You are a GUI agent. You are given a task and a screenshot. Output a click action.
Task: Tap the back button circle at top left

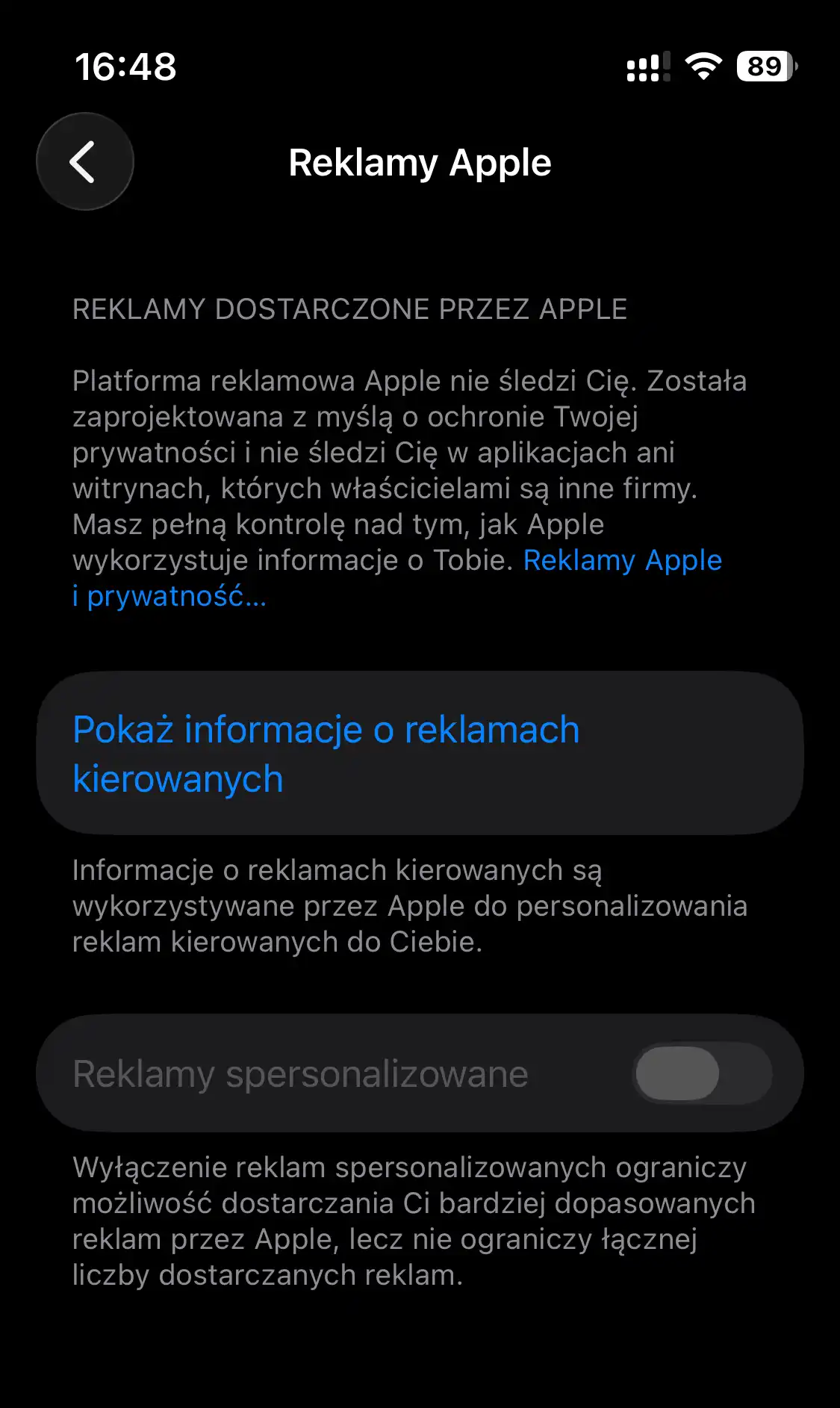click(x=84, y=161)
